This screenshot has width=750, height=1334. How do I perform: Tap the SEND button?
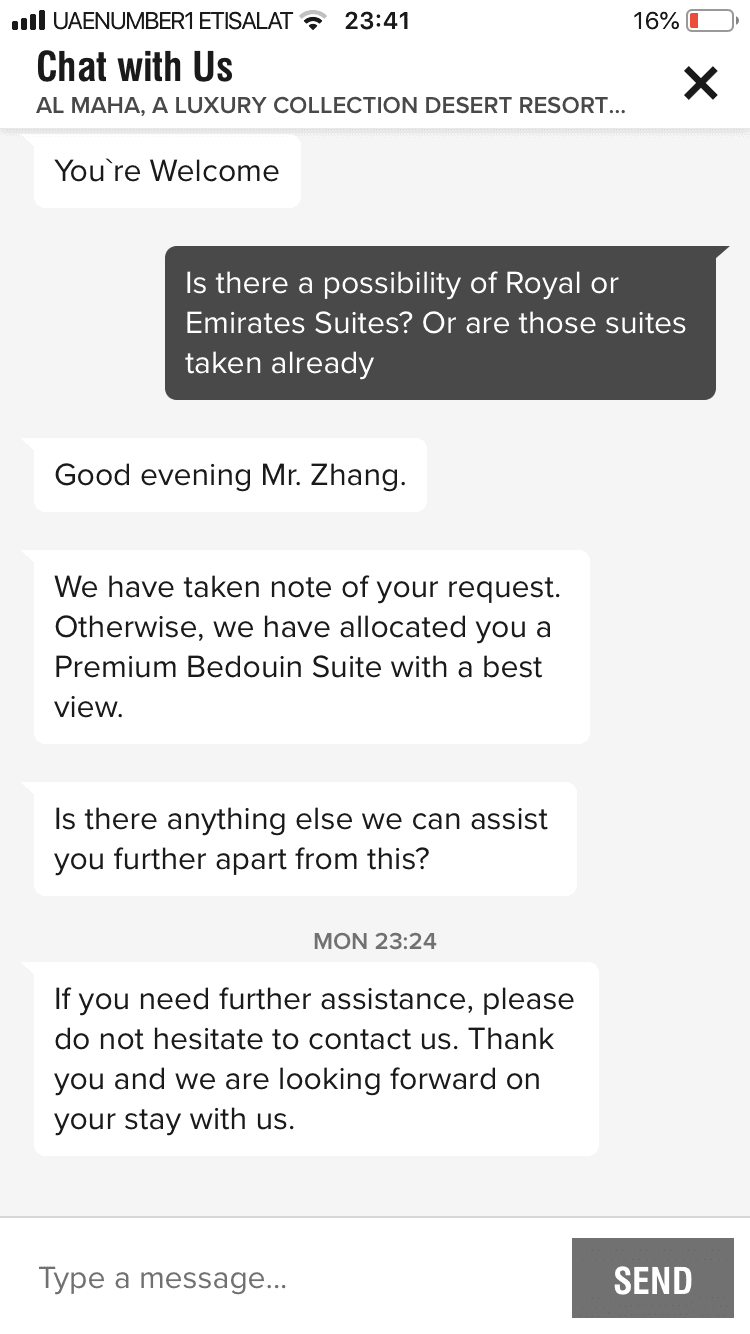(x=652, y=1279)
